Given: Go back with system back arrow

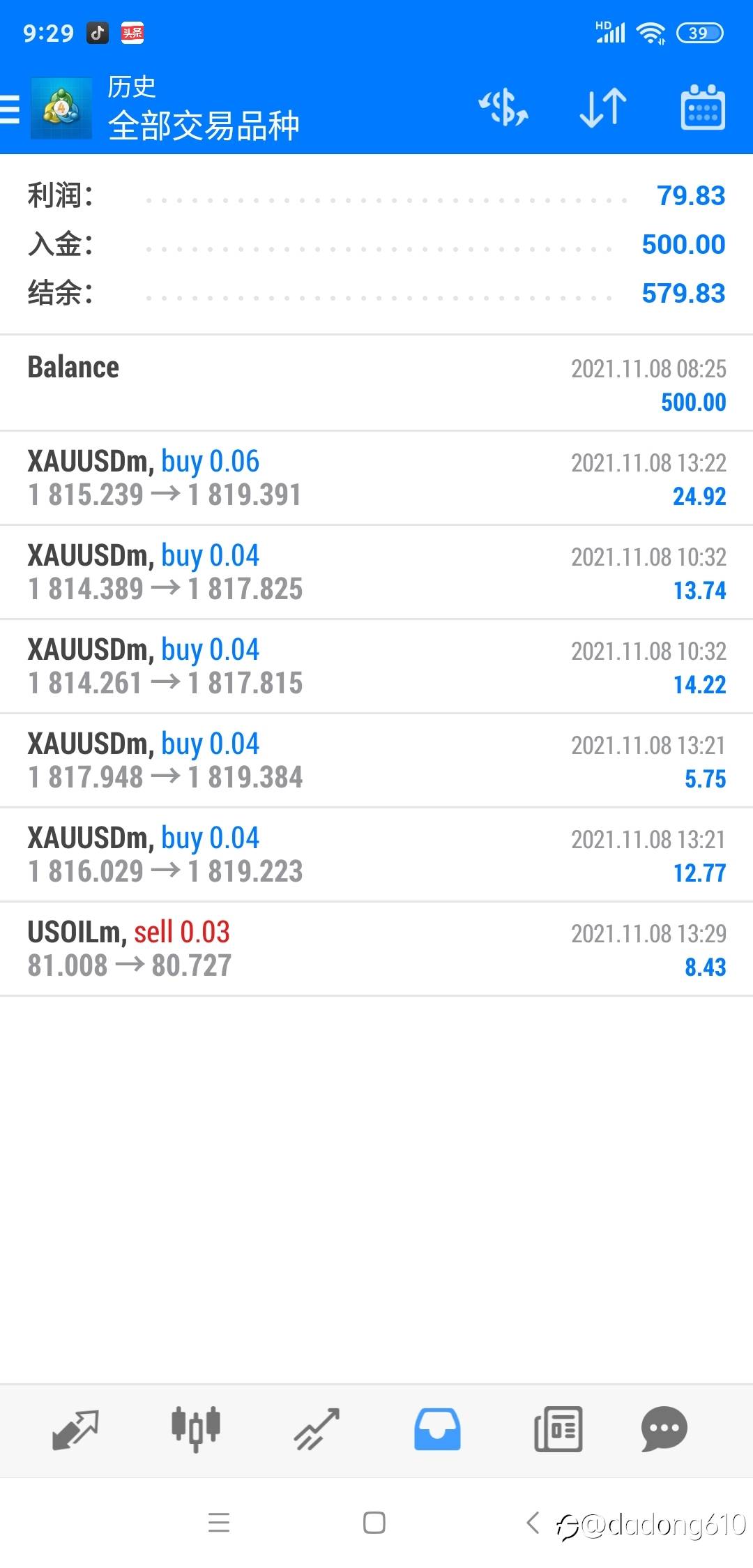Looking at the screenshot, I should point(533,1523).
